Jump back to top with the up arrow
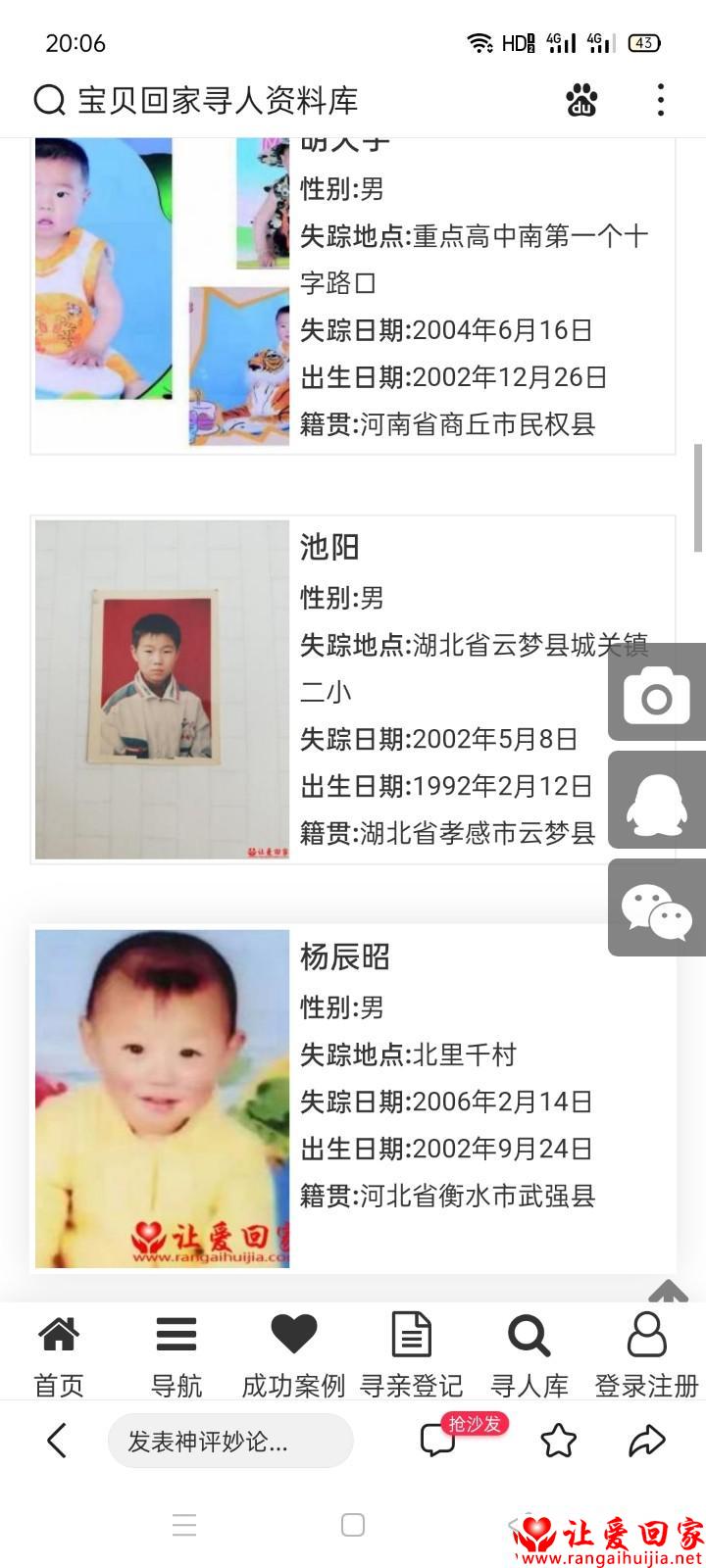Image resolution: width=706 pixels, height=1568 pixels. [x=668, y=1292]
